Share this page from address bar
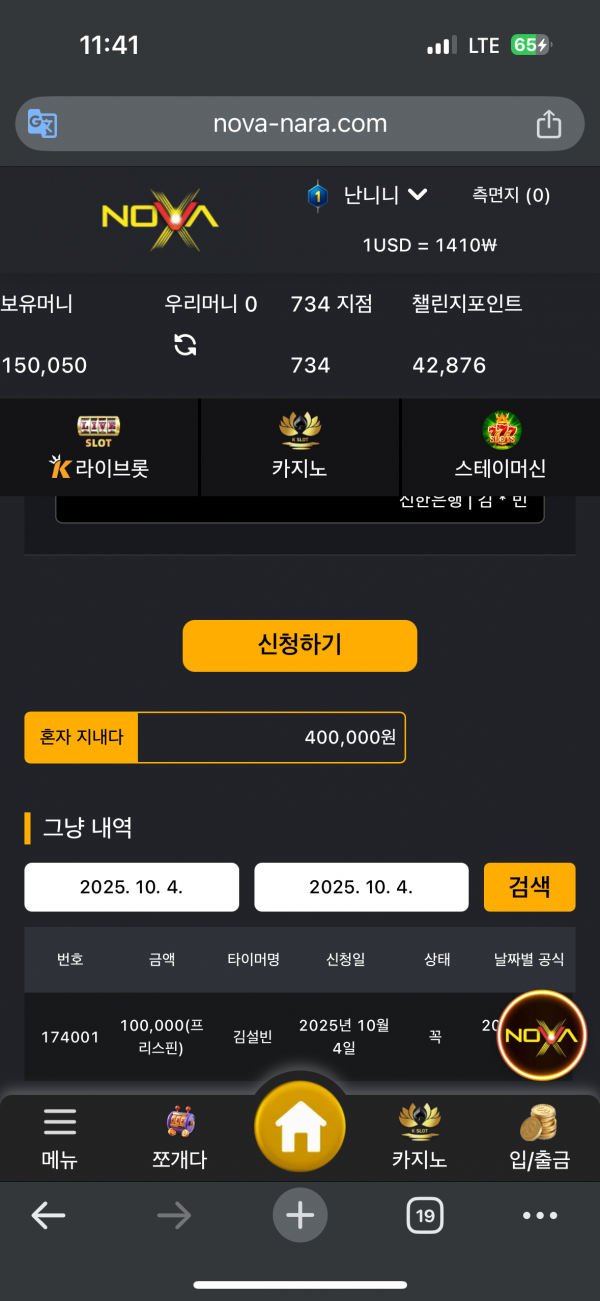Viewport: 600px width, 1301px height. click(548, 124)
